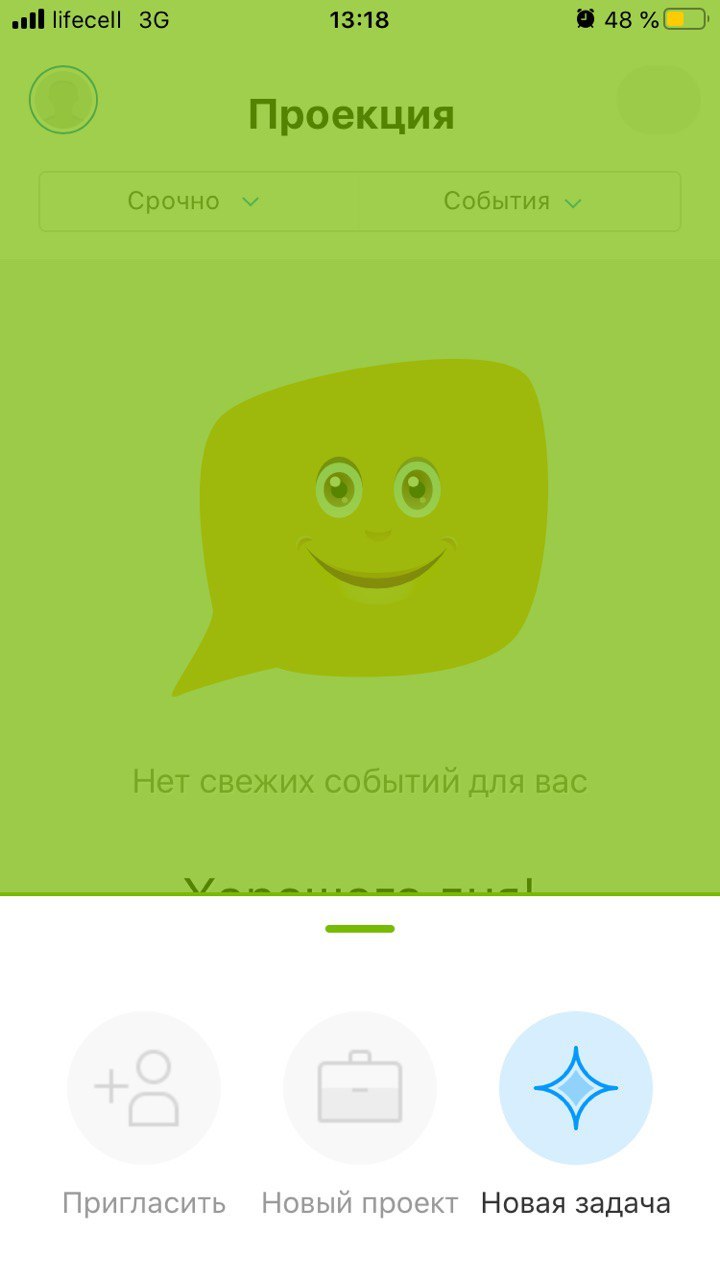
Task: Open the profile avatar
Action: (x=63, y=100)
